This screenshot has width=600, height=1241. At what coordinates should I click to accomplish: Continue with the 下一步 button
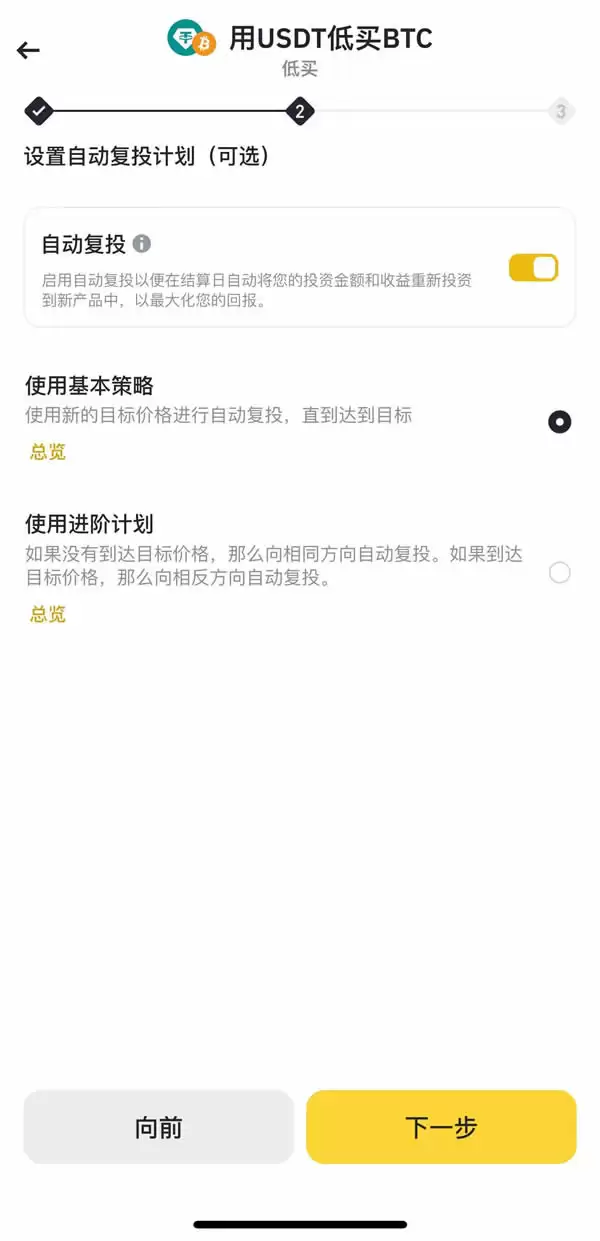(x=441, y=1127)
